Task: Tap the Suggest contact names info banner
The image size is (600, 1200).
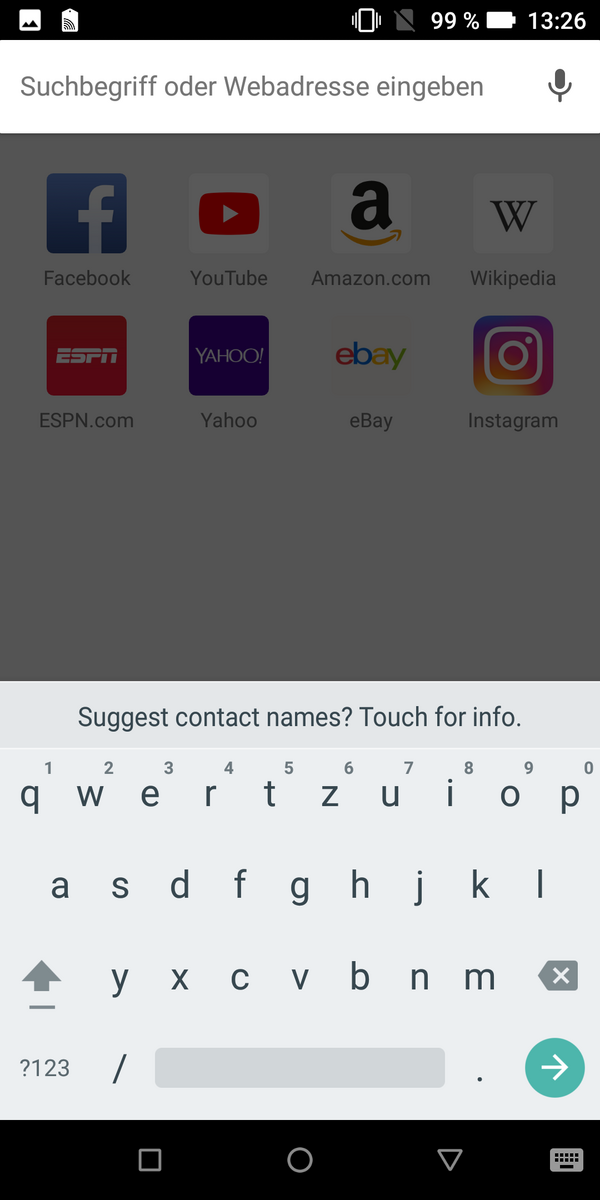Action: 300,717
